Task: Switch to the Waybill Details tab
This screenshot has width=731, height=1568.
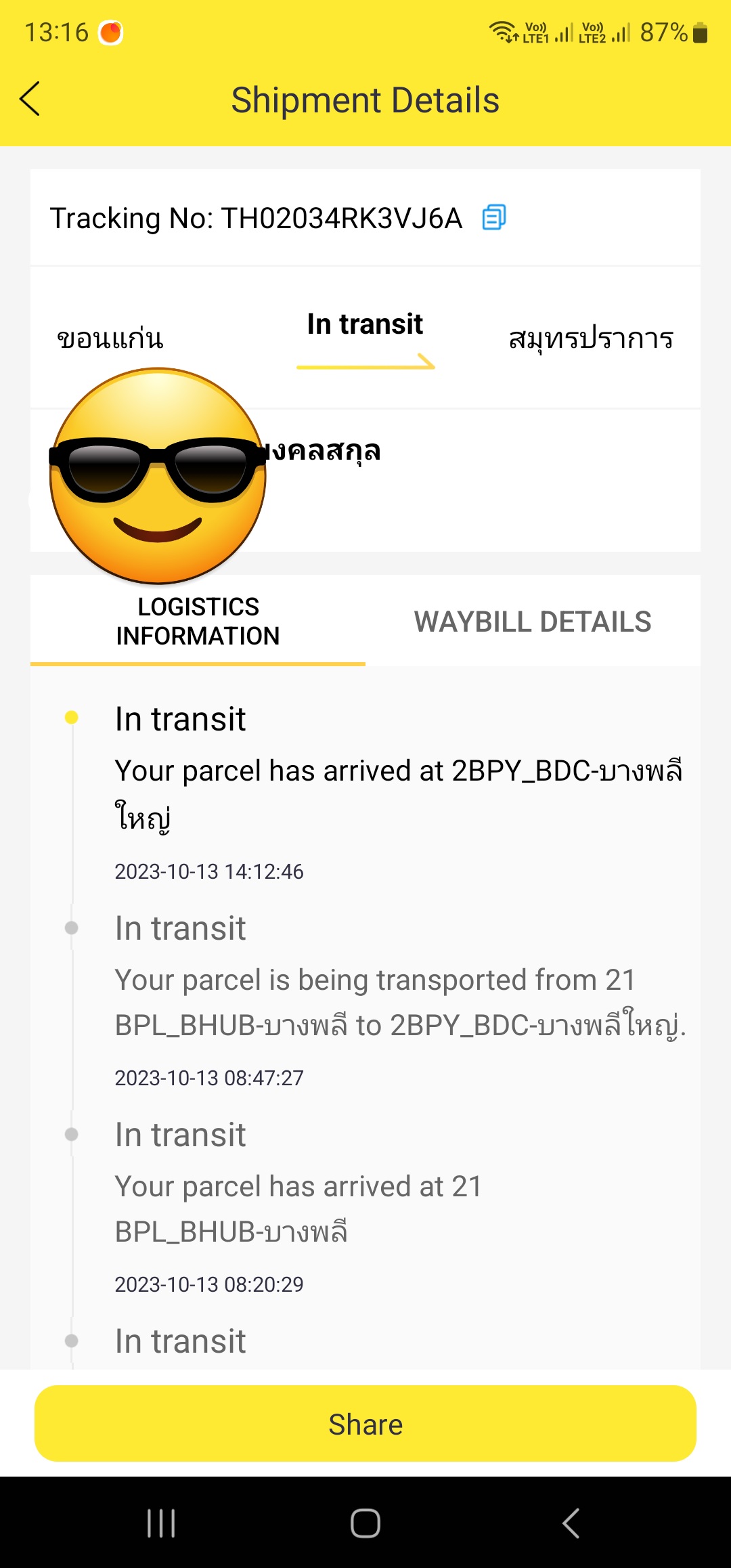Action: (x=533, y=622)
